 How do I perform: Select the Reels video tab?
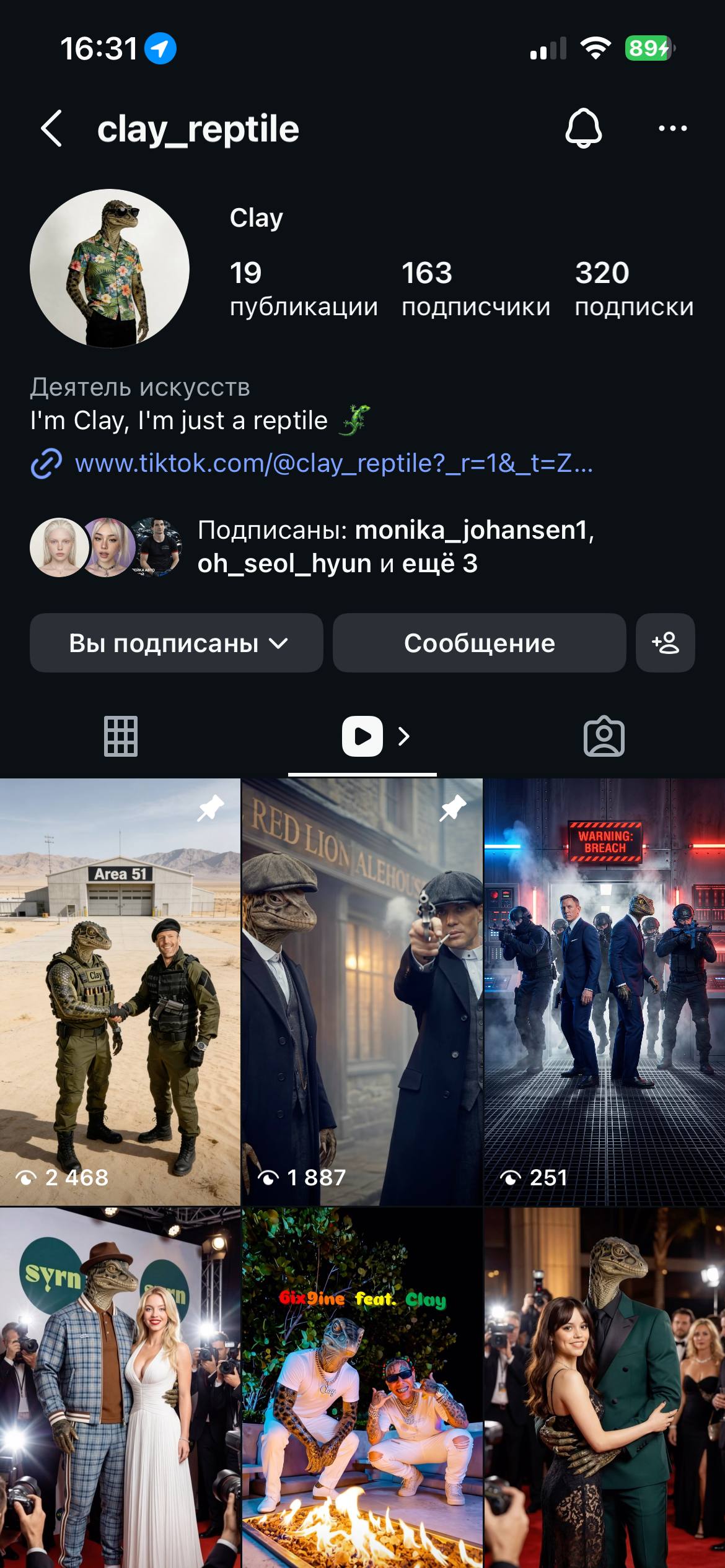coord(362,736)
